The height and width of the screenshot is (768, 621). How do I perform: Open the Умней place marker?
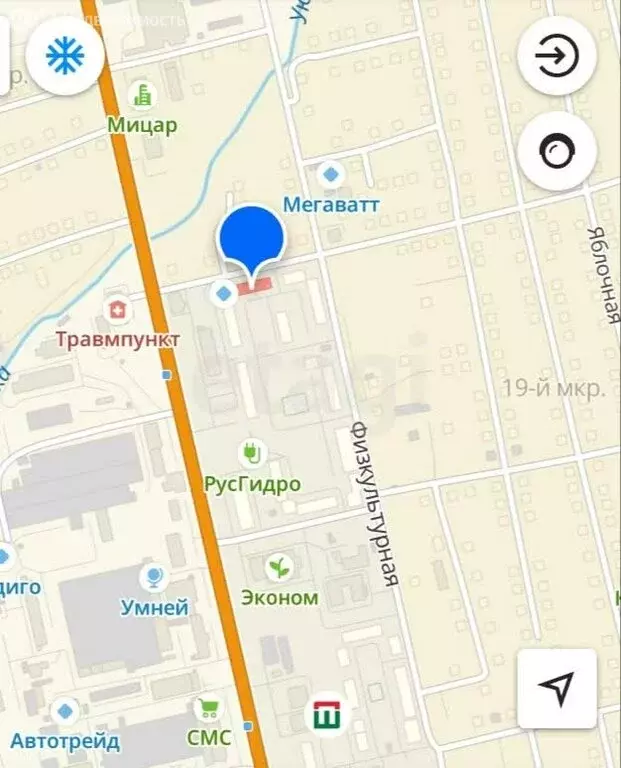154,576
